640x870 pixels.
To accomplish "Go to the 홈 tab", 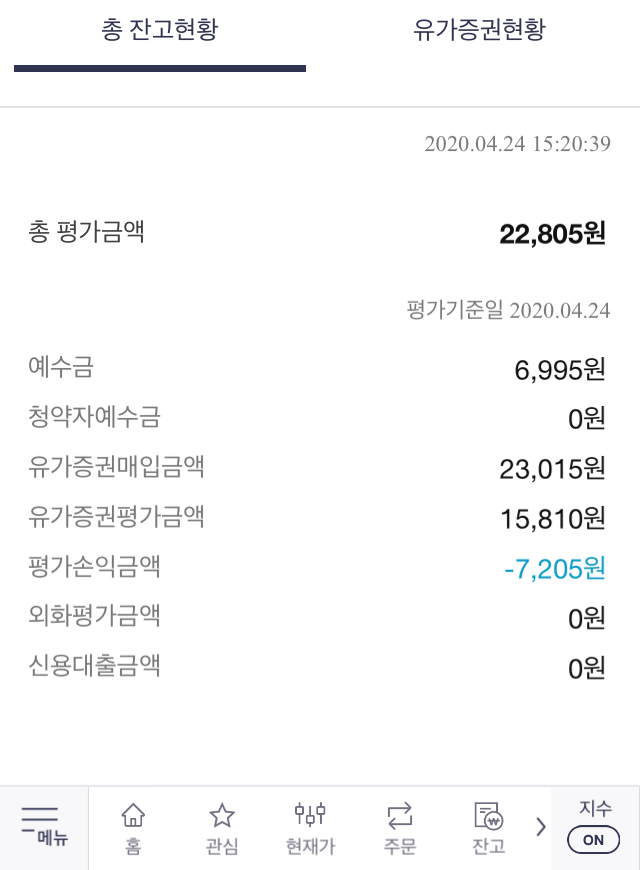I will [x=133, y=828].
